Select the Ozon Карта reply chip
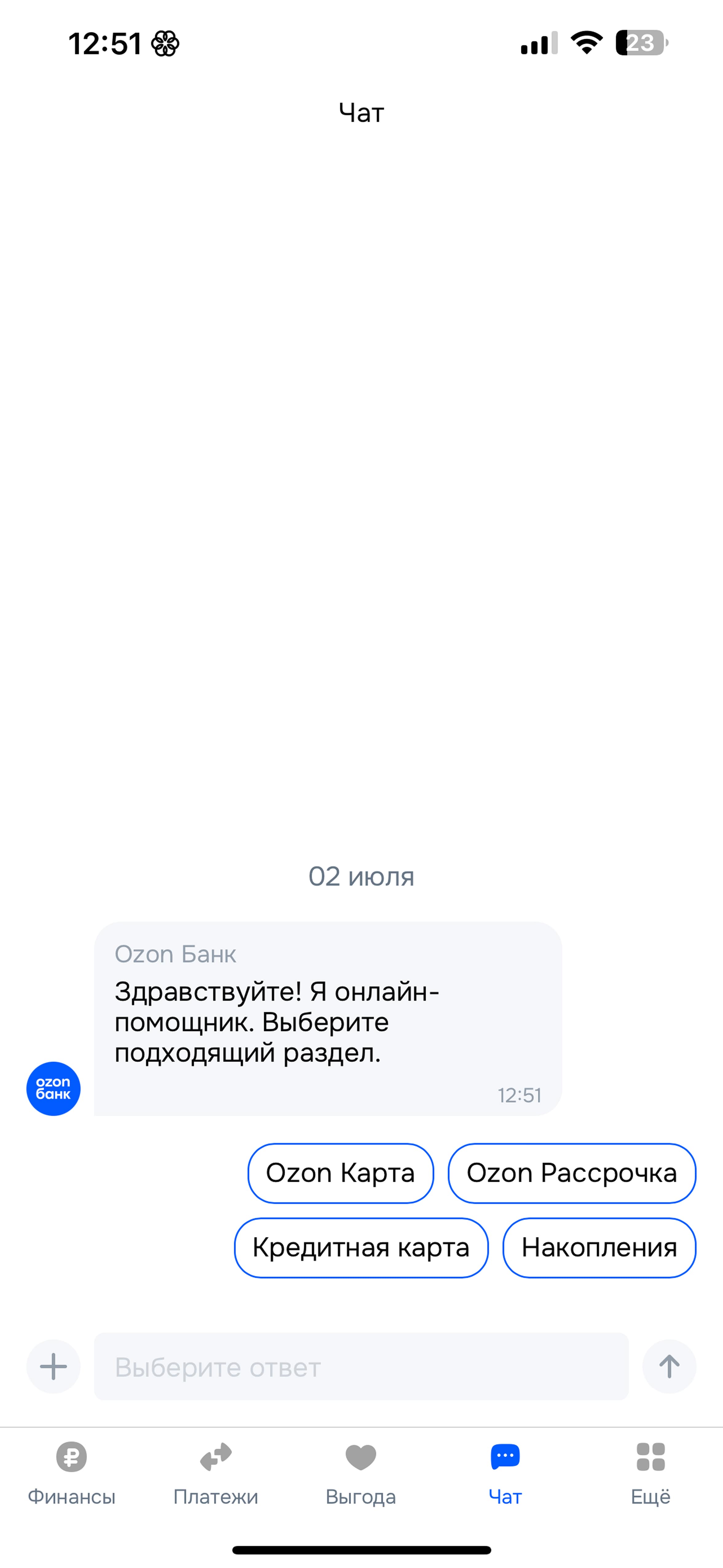The image size is (723, 1568). (341, 1173)
